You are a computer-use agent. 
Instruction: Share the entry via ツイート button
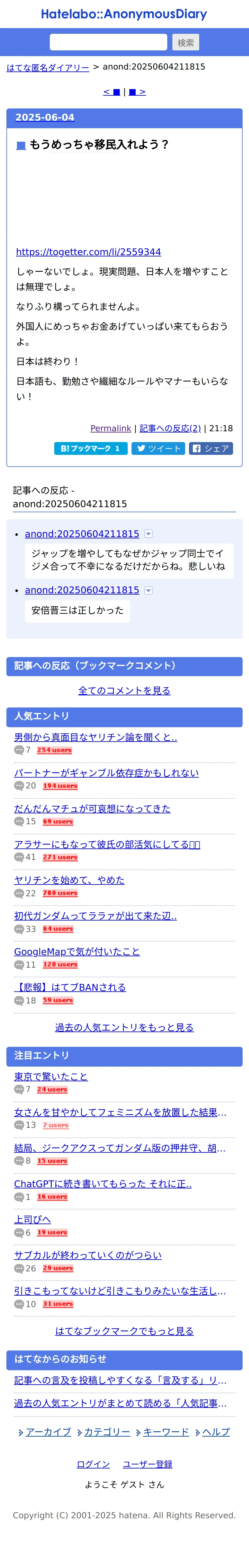[158, 449]
